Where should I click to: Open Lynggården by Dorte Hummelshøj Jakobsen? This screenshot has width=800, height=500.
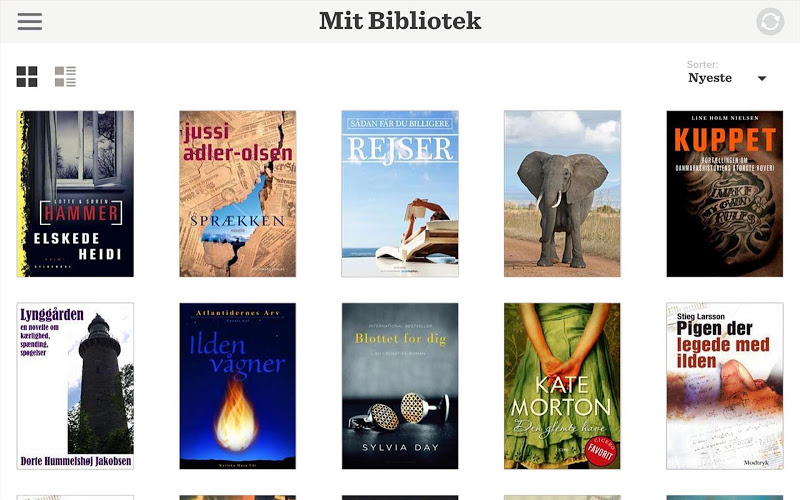point(75,386)
